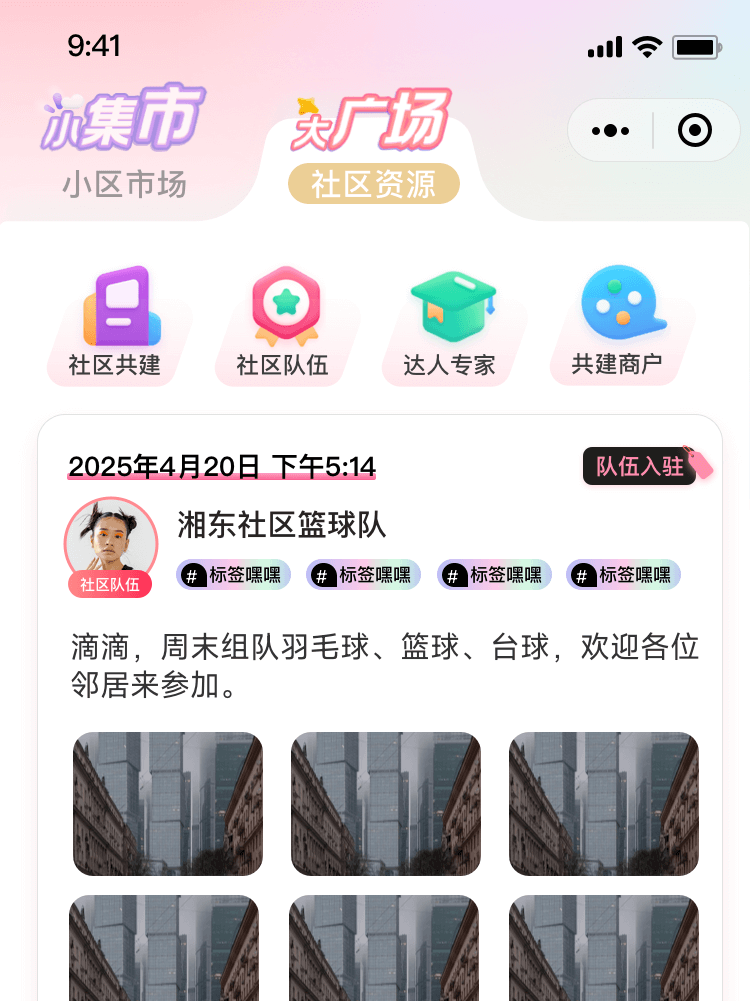Go to 达人专家 section
The image size is (750, 1001).
pos(449,324)
